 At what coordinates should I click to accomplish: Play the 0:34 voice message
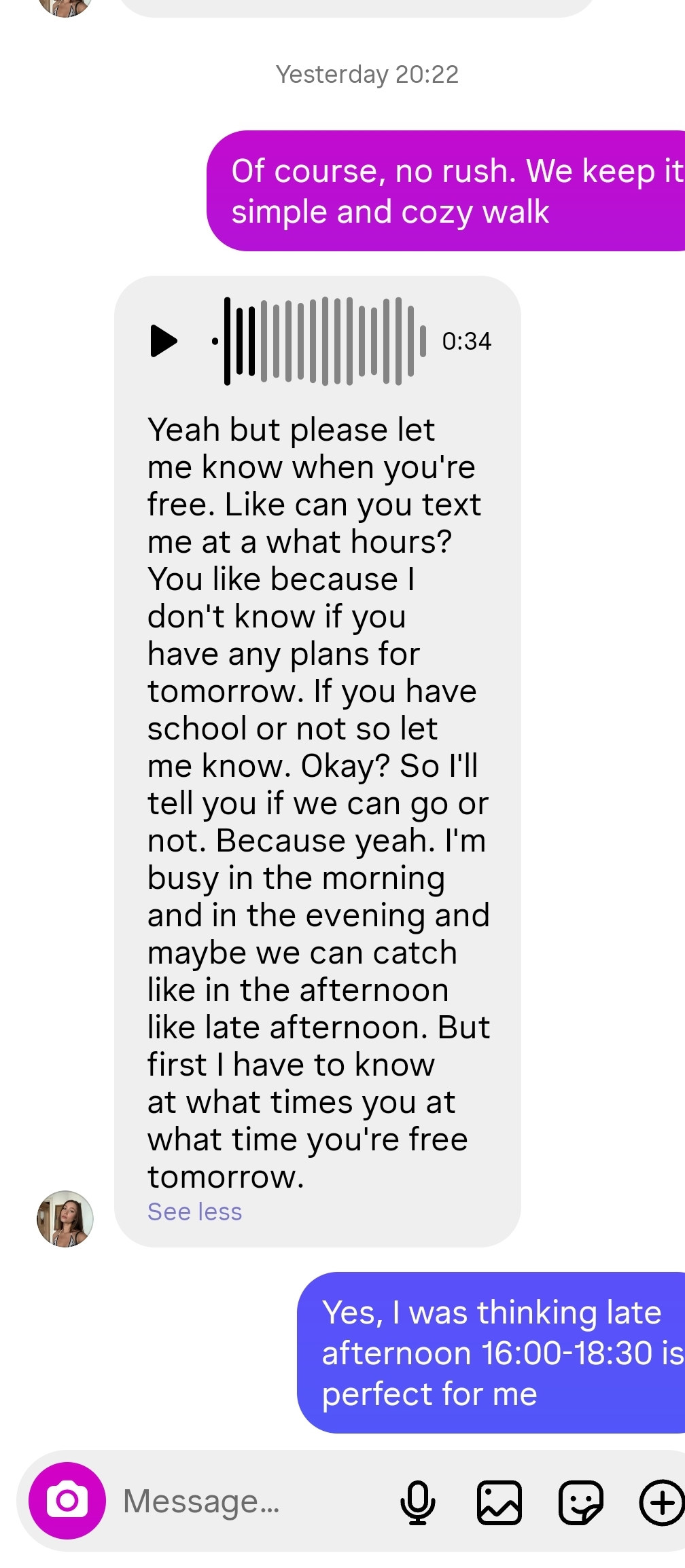click(163, 341)
